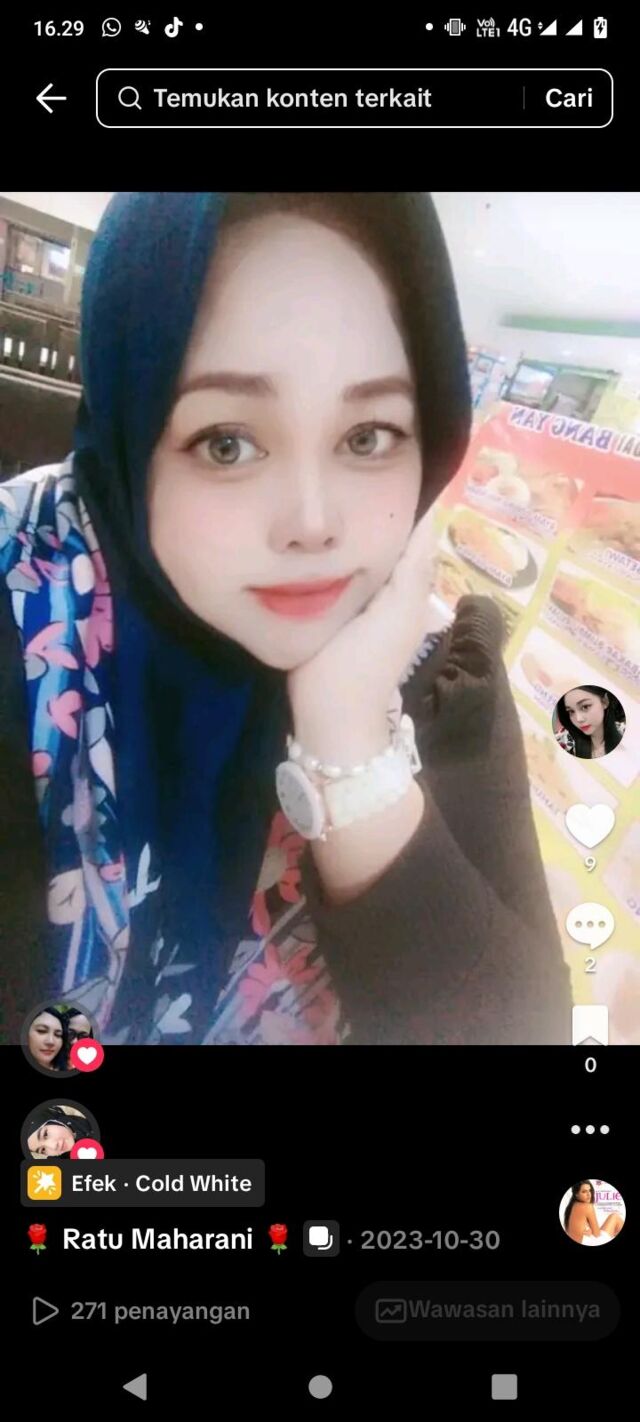Open Wawasan lainnya insights
Image resolution: width=640 pixels, height=1422 pixels.
tap(488, 1310)
